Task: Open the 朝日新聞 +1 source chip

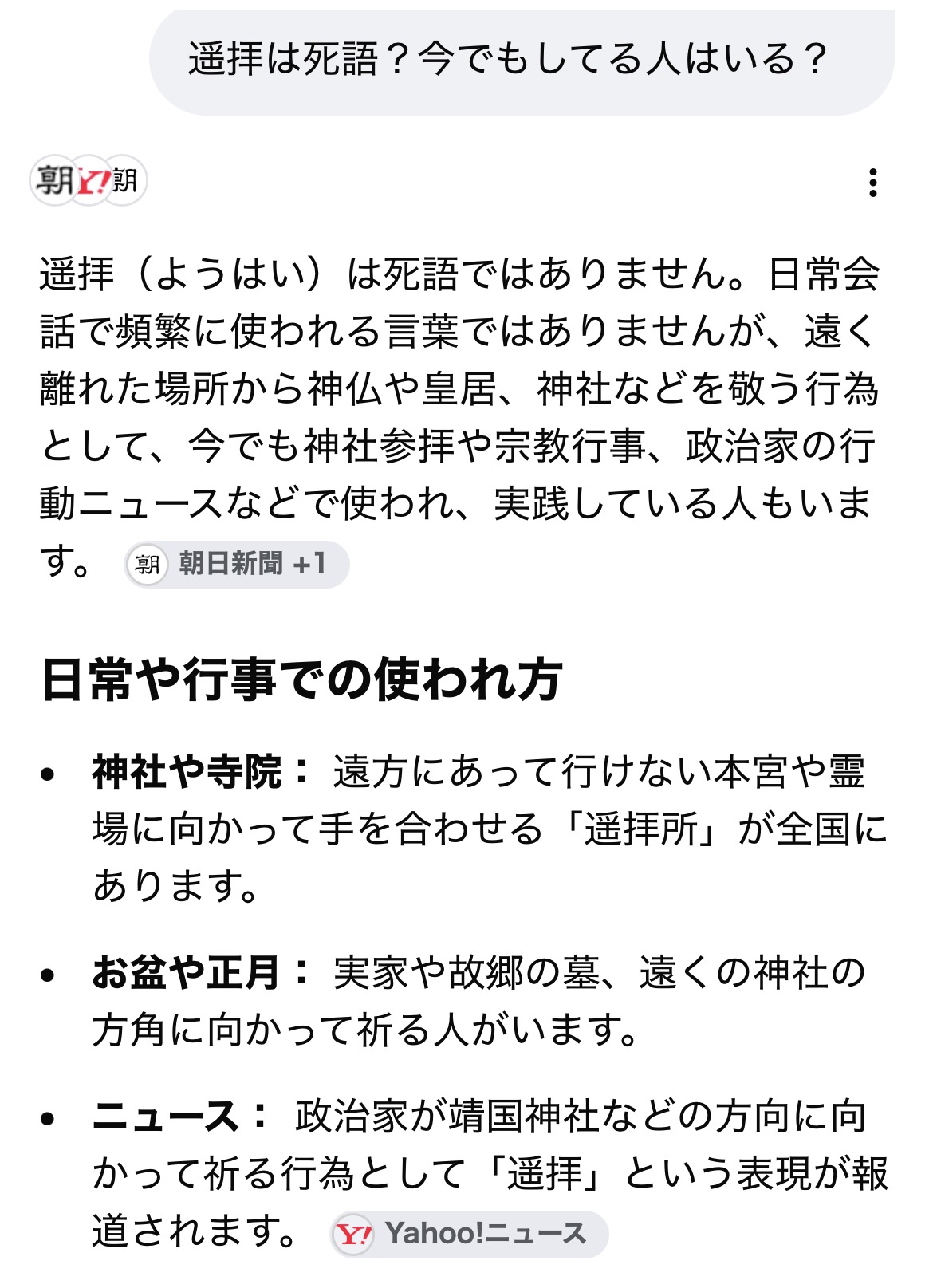Action: tap(237, 565)
